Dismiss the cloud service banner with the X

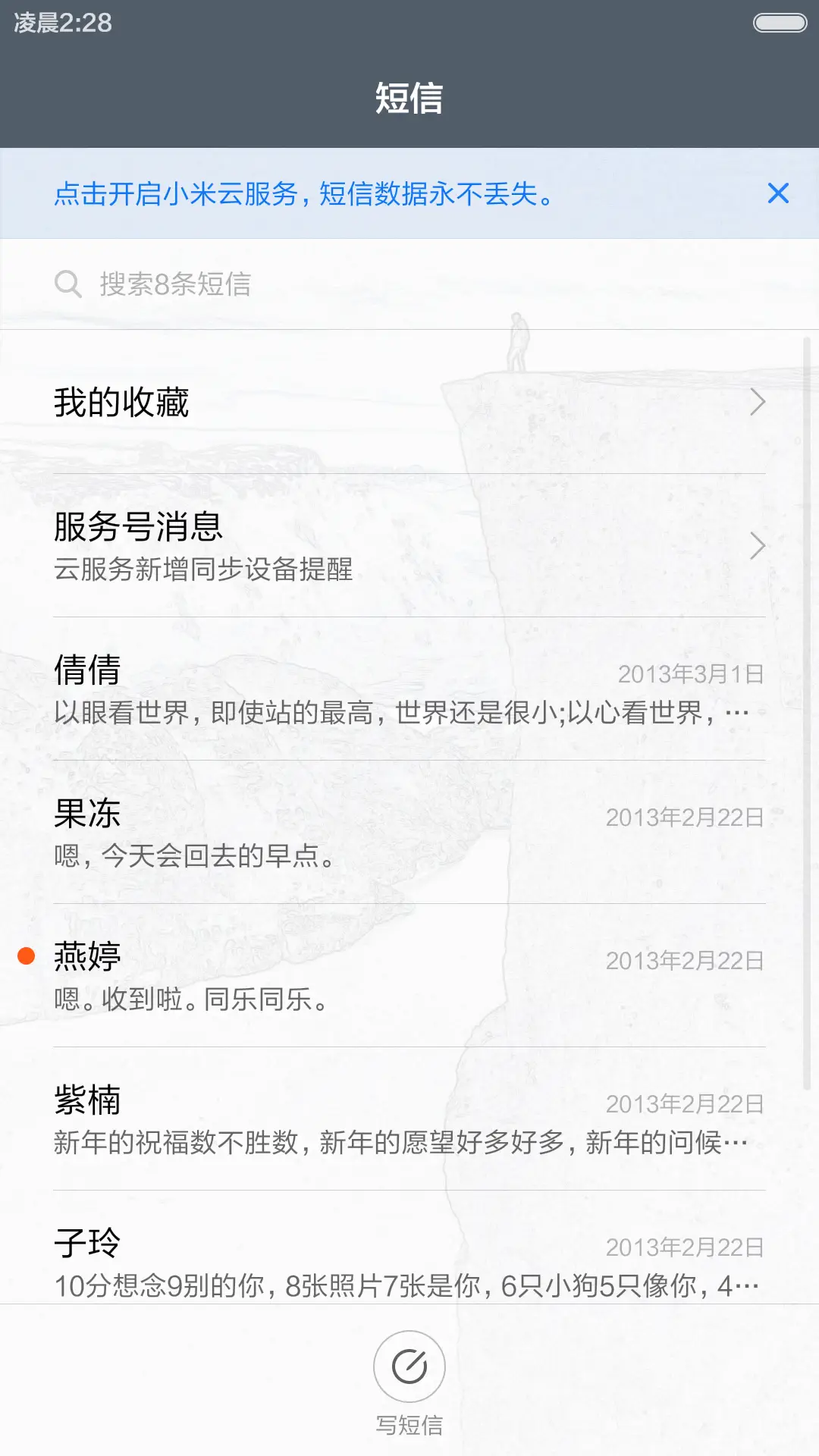778,195
